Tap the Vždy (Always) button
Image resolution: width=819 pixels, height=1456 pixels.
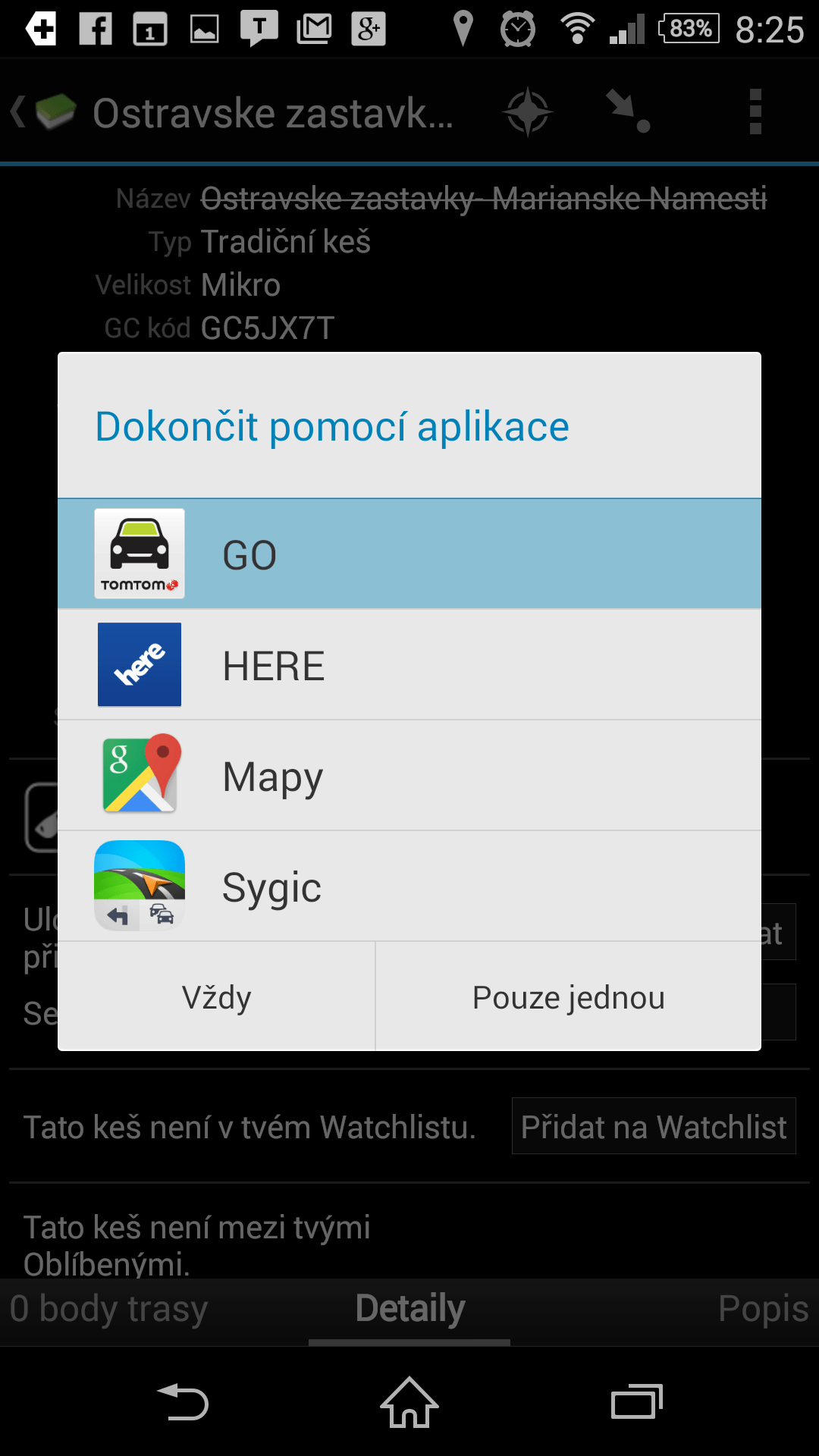tap(217, 996)
